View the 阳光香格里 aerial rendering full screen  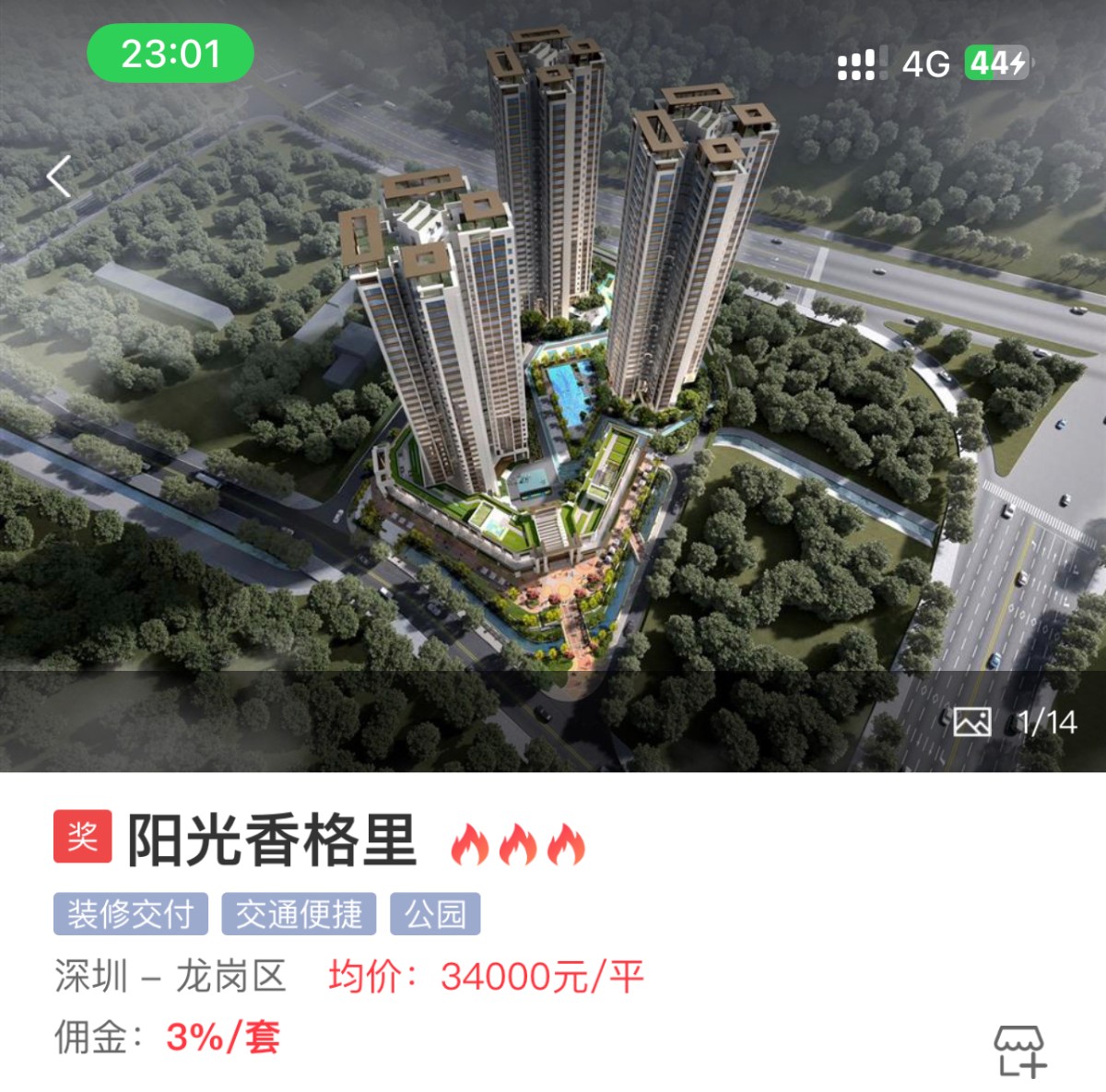553,387
